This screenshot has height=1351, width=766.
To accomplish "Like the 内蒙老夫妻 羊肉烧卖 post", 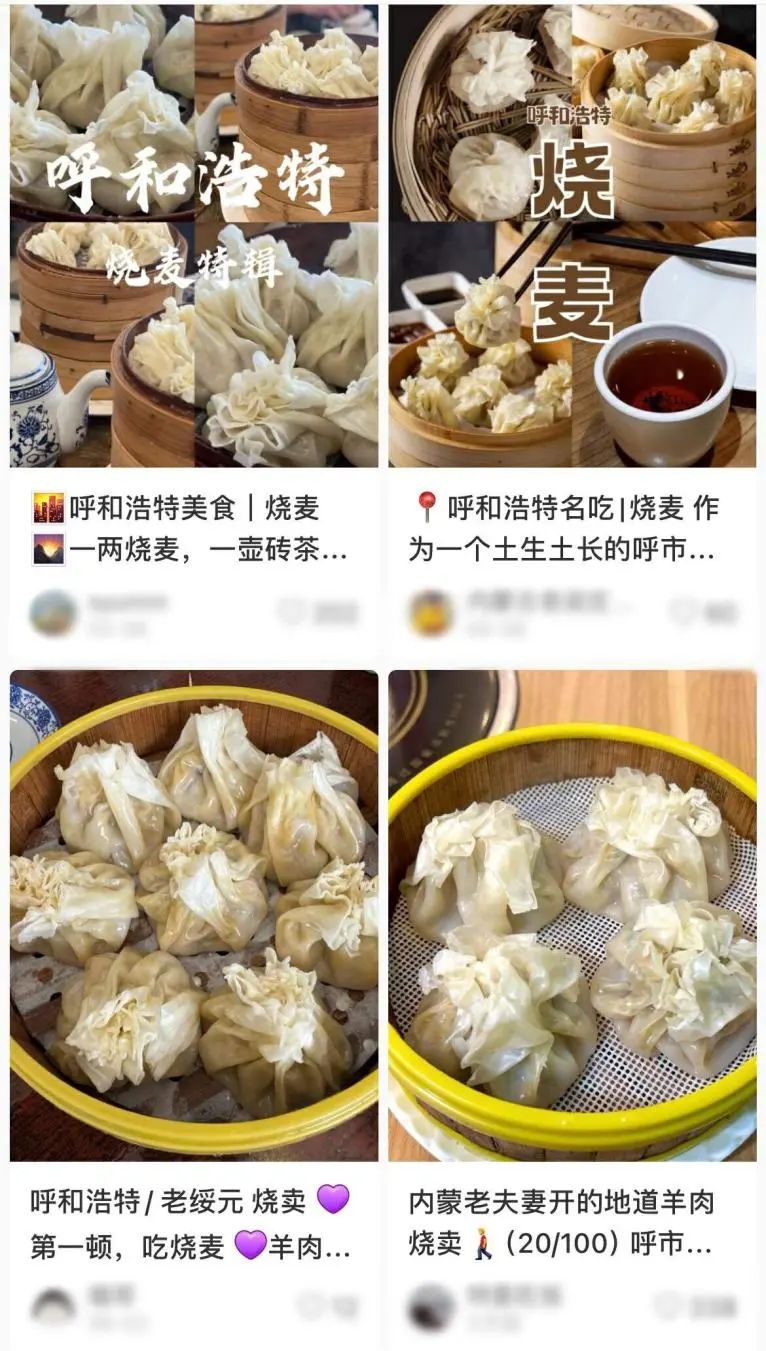I will [668, 1305].
